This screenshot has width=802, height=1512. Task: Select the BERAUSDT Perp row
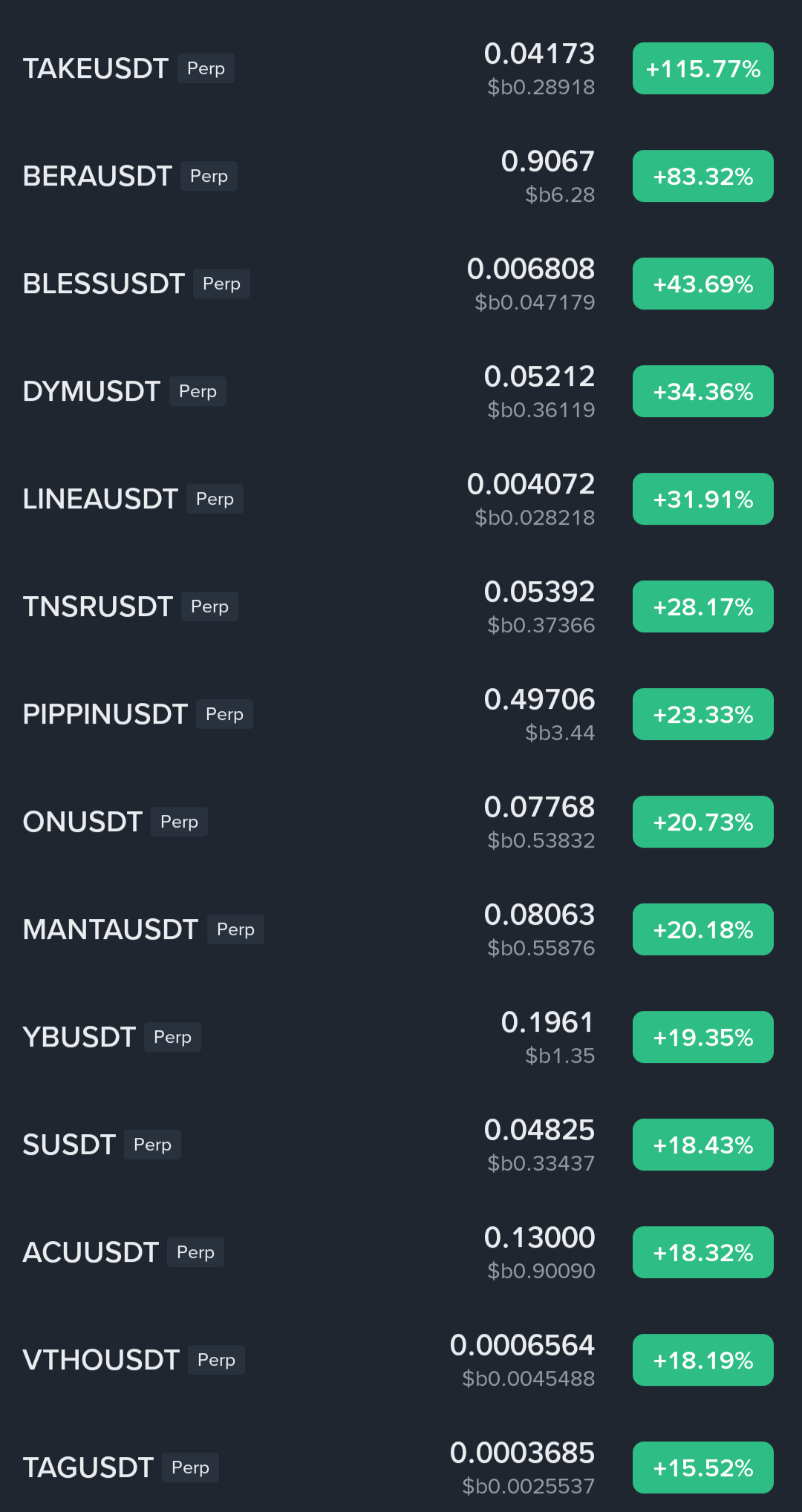98,177
